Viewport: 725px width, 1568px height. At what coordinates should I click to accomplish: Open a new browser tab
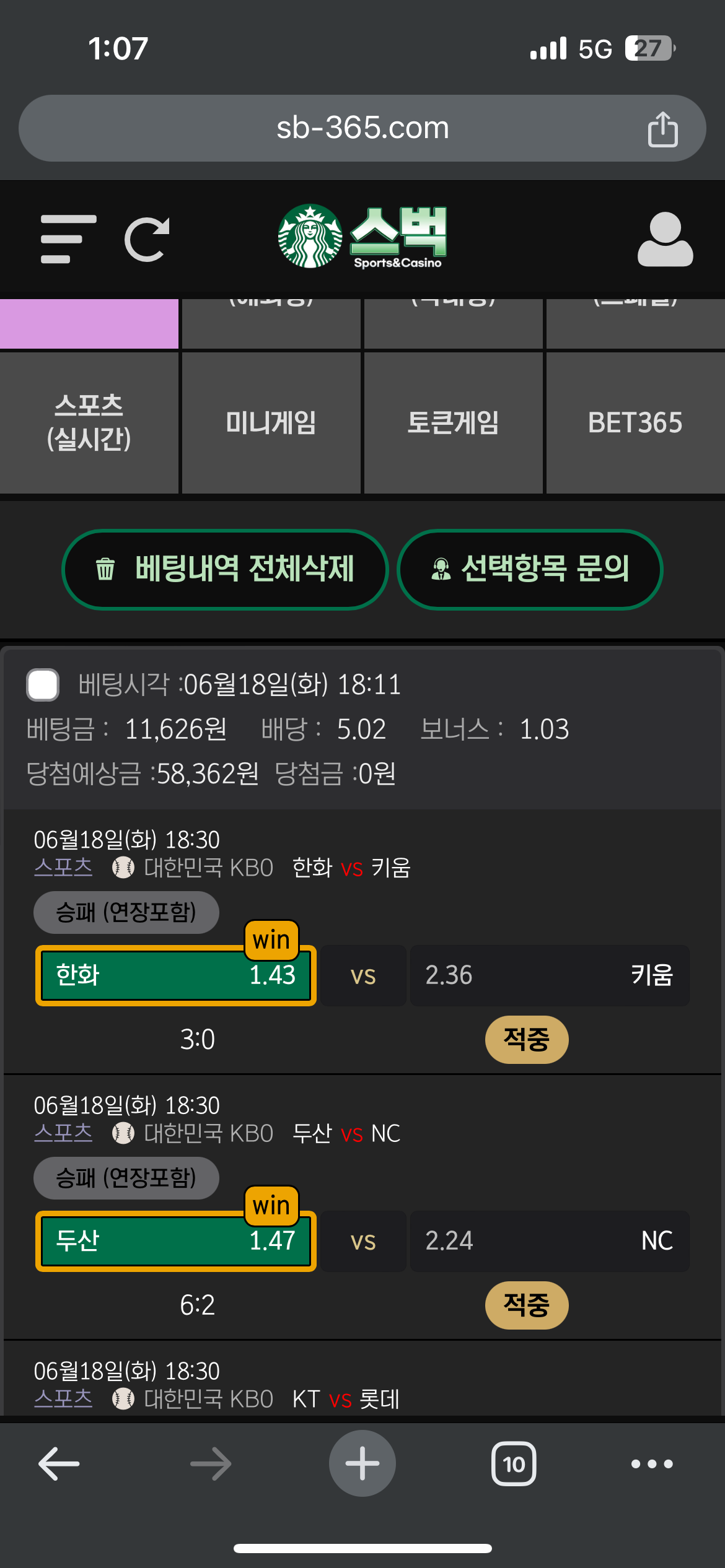tap(362, 1464)
